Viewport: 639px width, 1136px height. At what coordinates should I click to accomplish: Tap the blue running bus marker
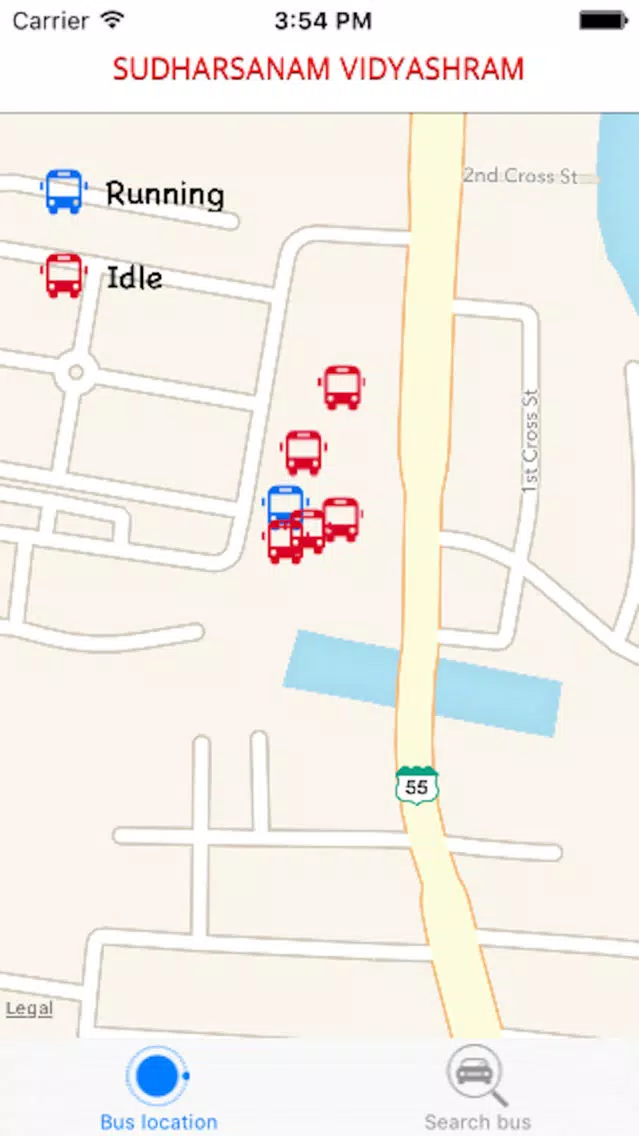[x=285, y=501]
